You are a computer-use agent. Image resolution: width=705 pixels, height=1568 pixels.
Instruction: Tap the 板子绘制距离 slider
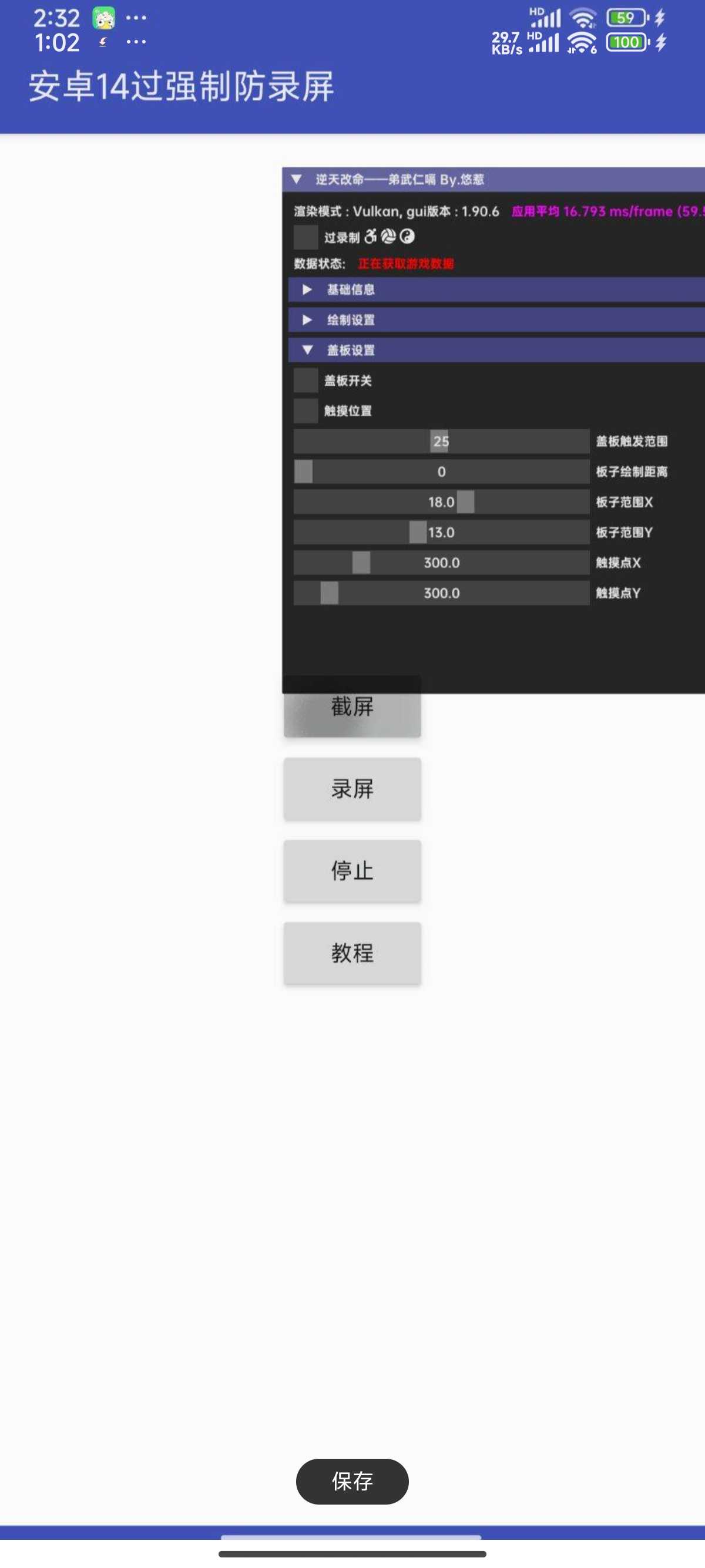441,472
